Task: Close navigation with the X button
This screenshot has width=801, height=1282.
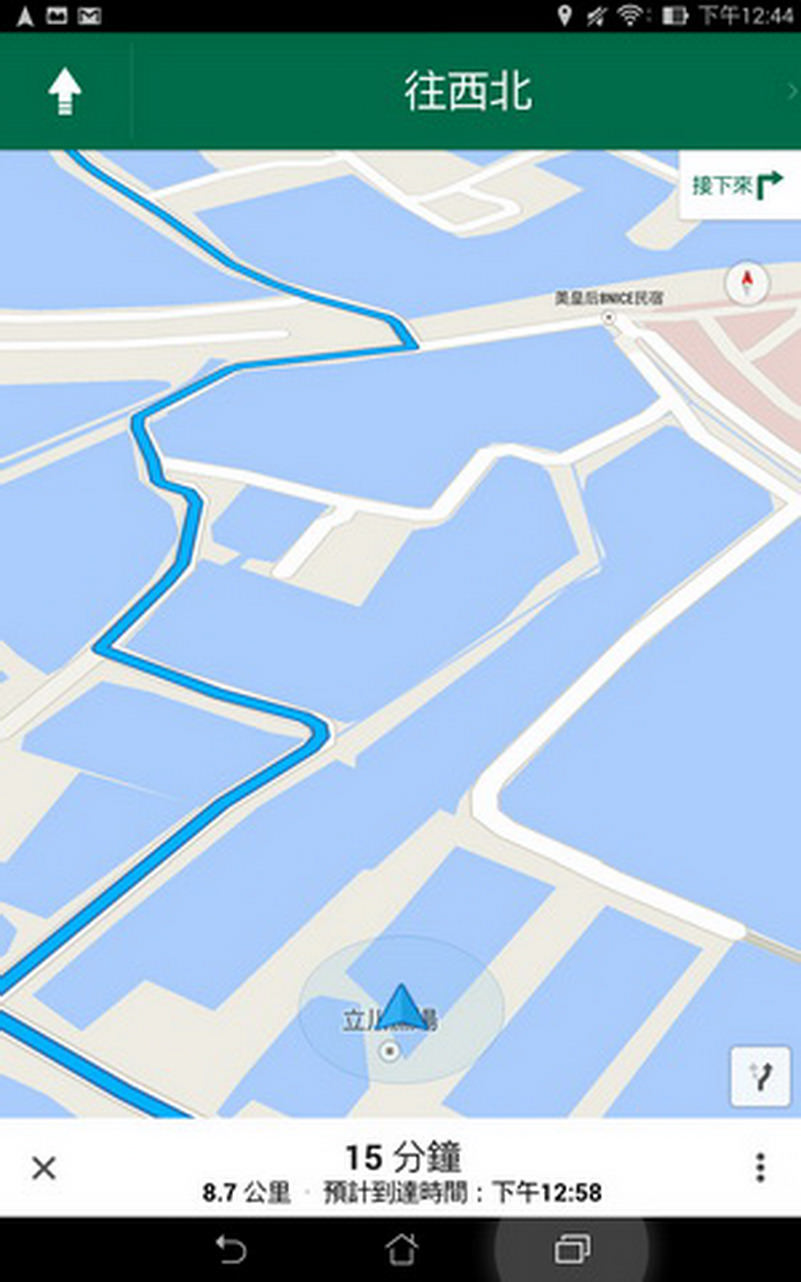Action: point(44,1167)
